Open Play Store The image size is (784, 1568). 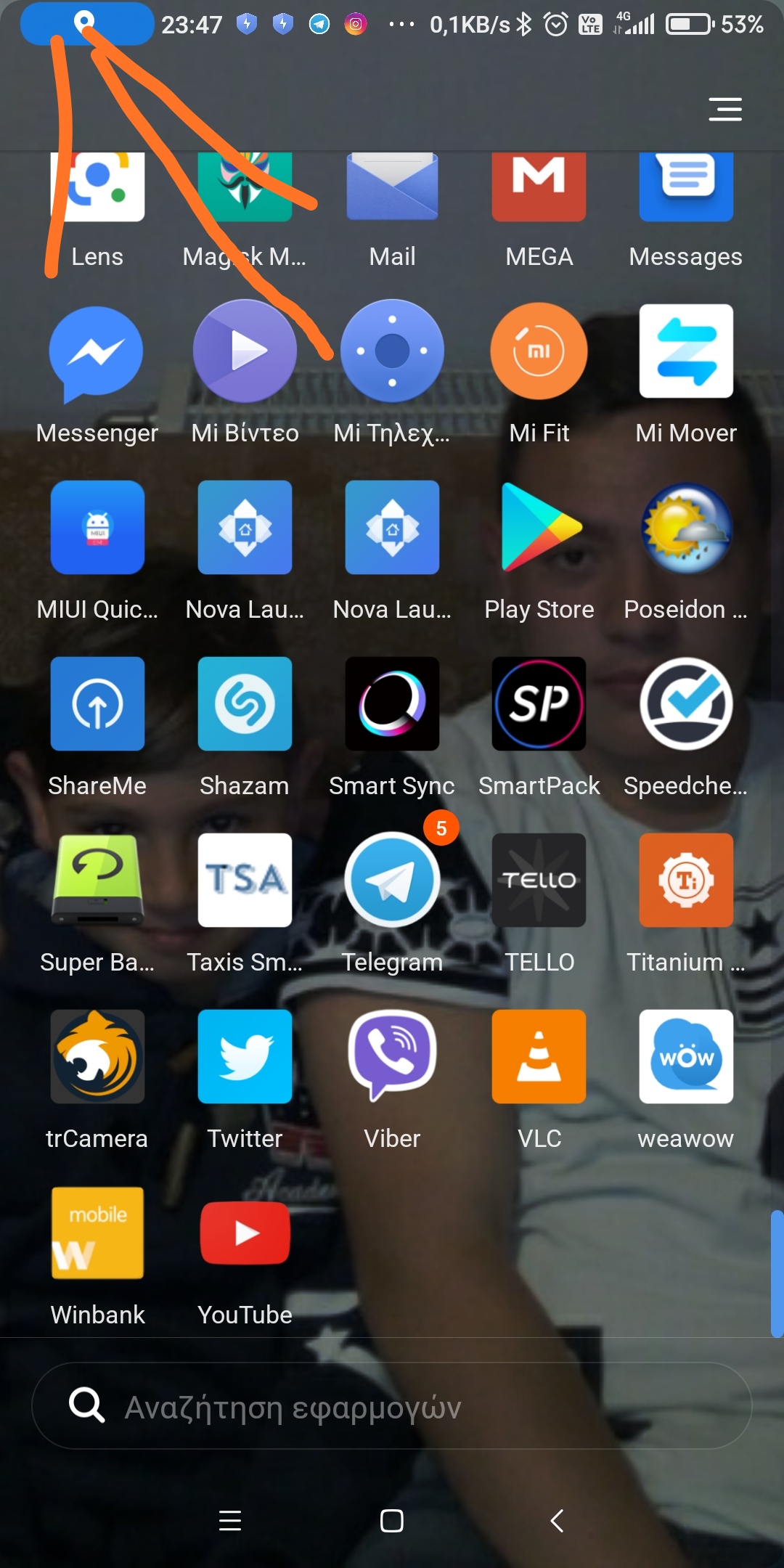coord(539,528)
